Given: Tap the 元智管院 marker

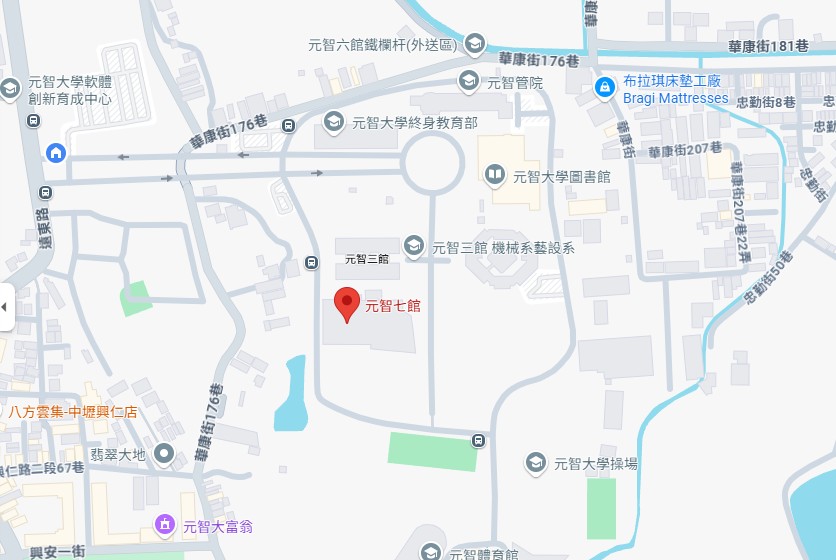Looking at the screenshot, I should click(468, 80).
